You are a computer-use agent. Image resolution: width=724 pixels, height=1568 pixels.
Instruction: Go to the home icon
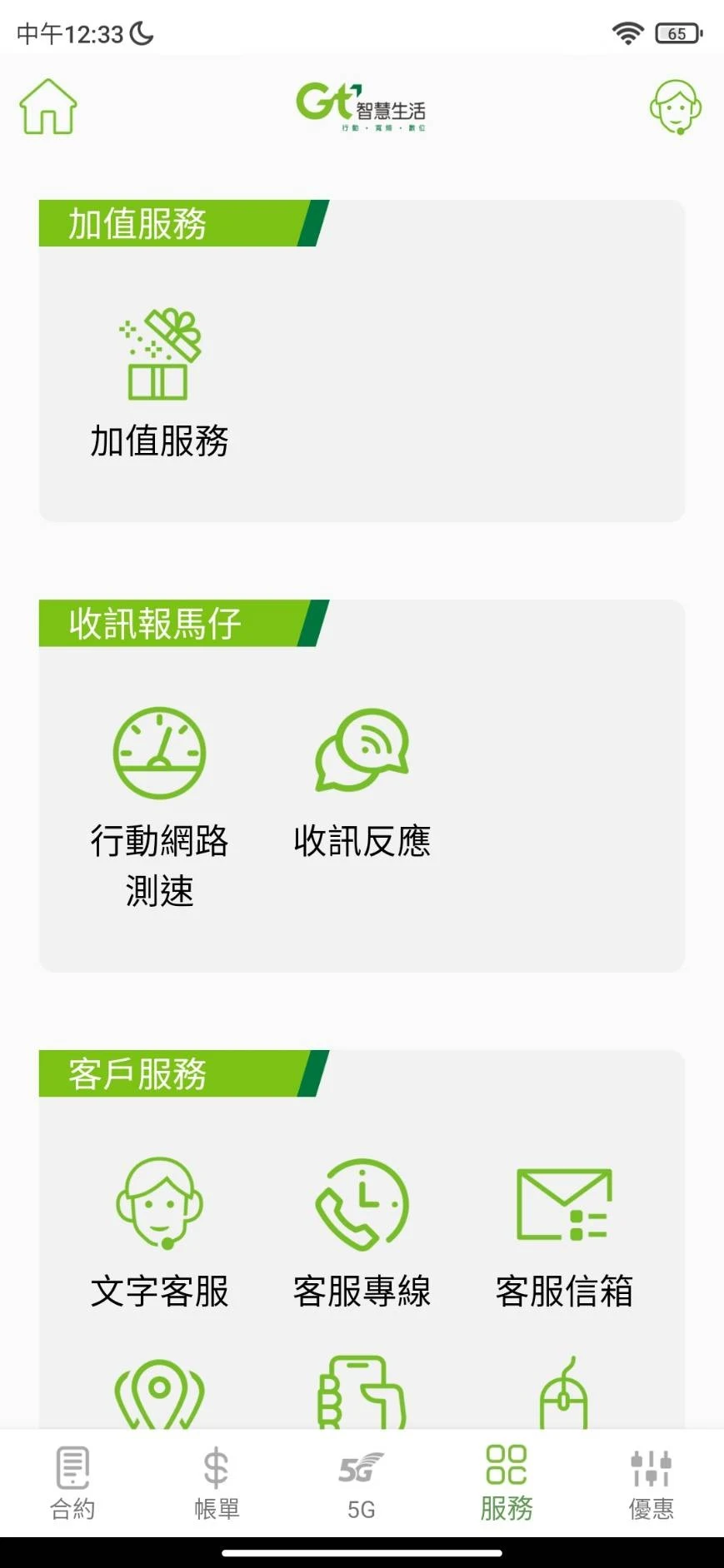(x=48, y=107)
